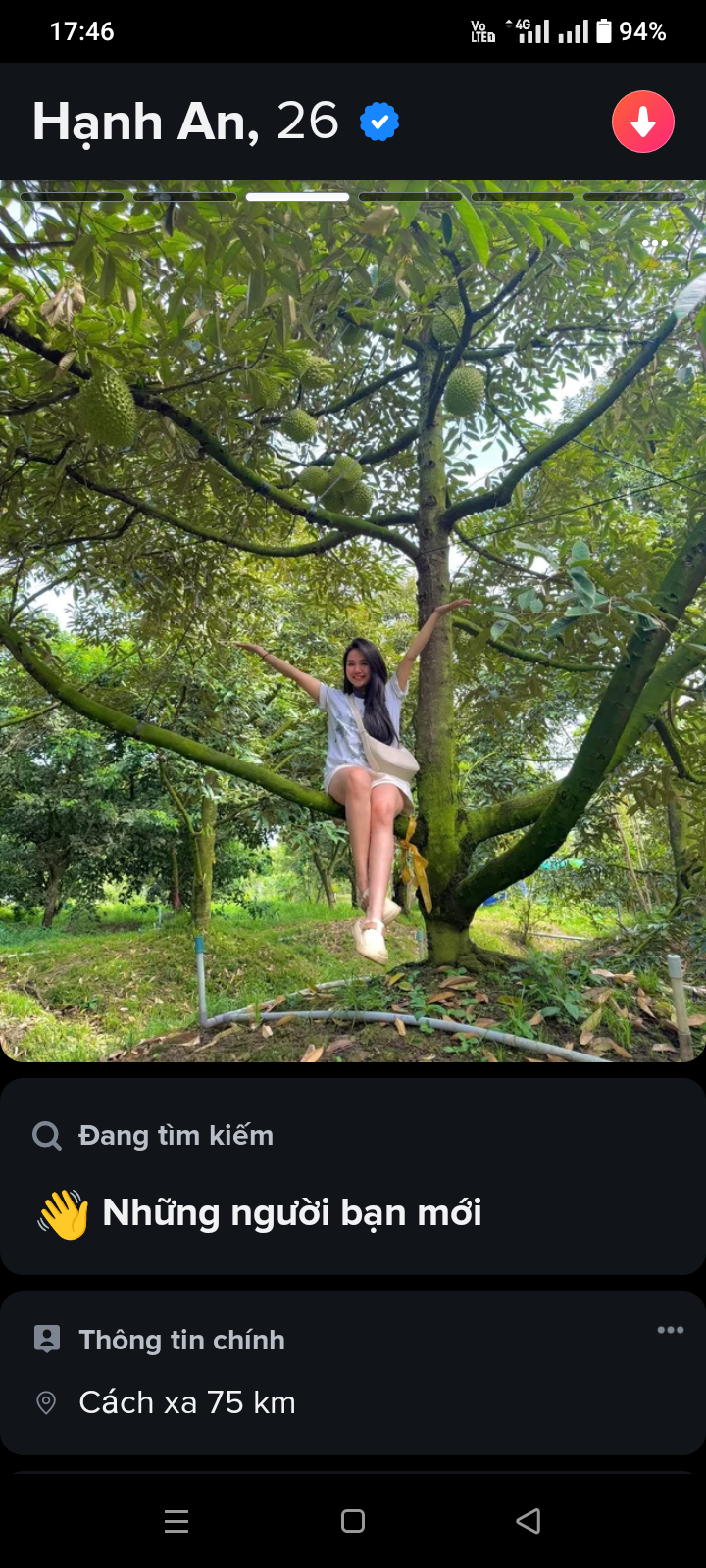Open recent apps from the navigation bar
706x1568 pixels.
[176, 1521]
